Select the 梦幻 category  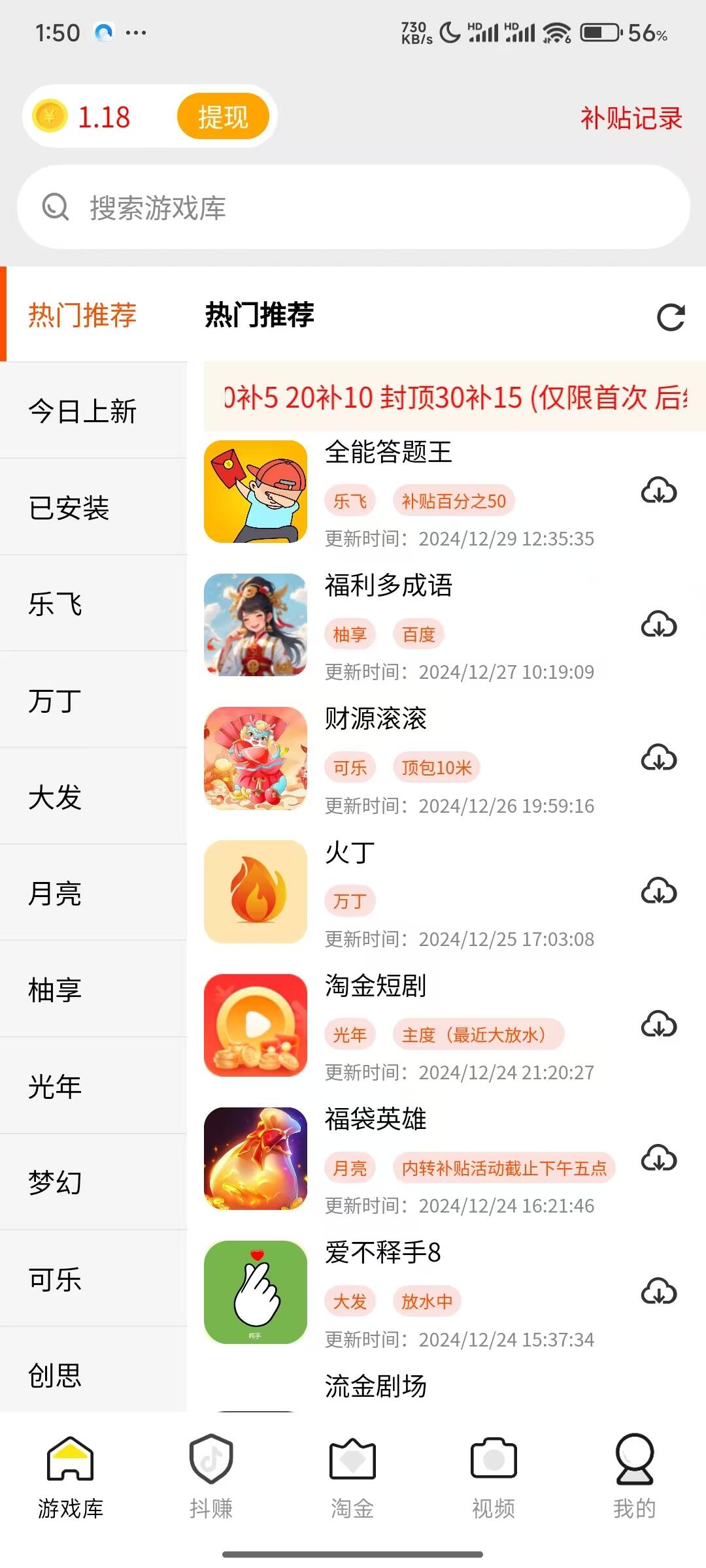[x=55, y=1183]
